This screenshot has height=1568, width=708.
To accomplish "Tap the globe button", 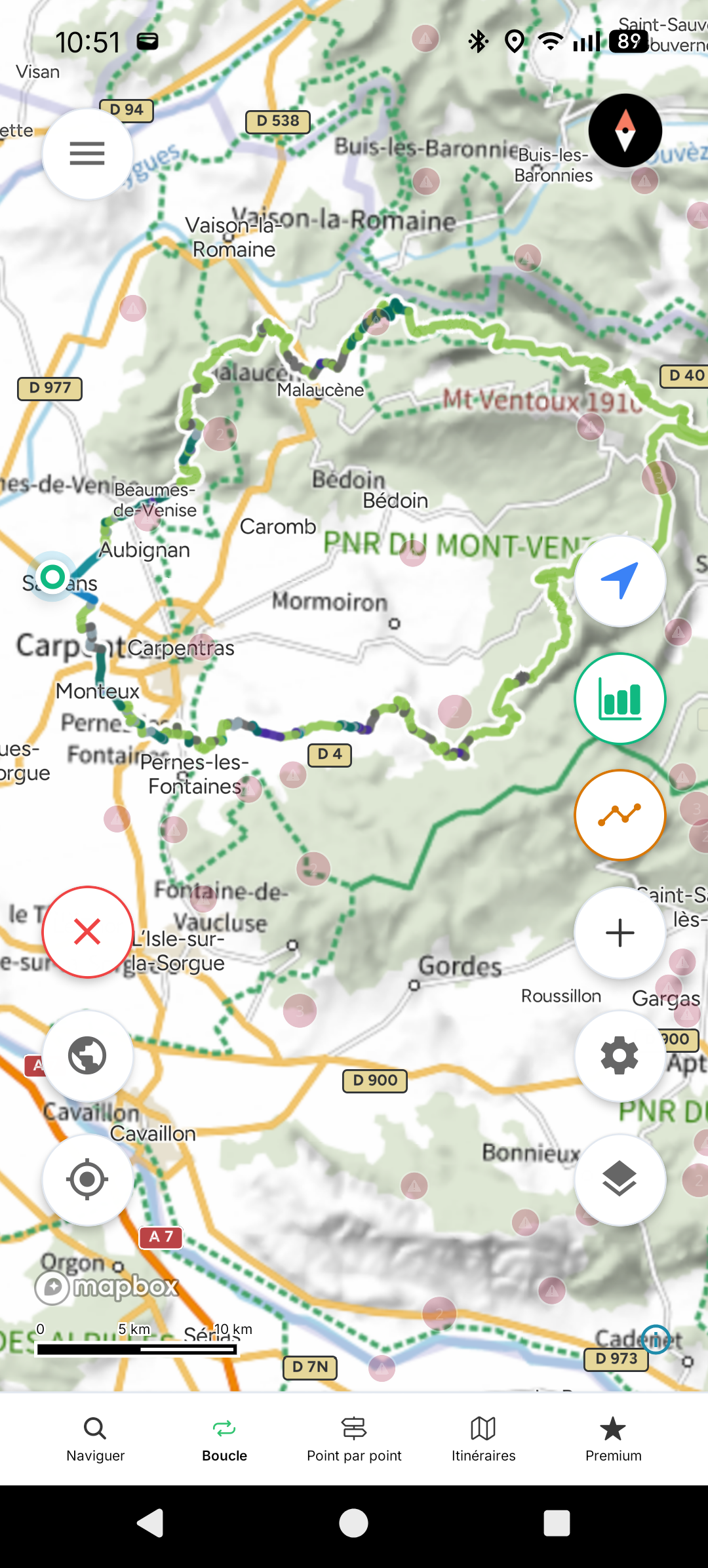I will (87, 1055).
